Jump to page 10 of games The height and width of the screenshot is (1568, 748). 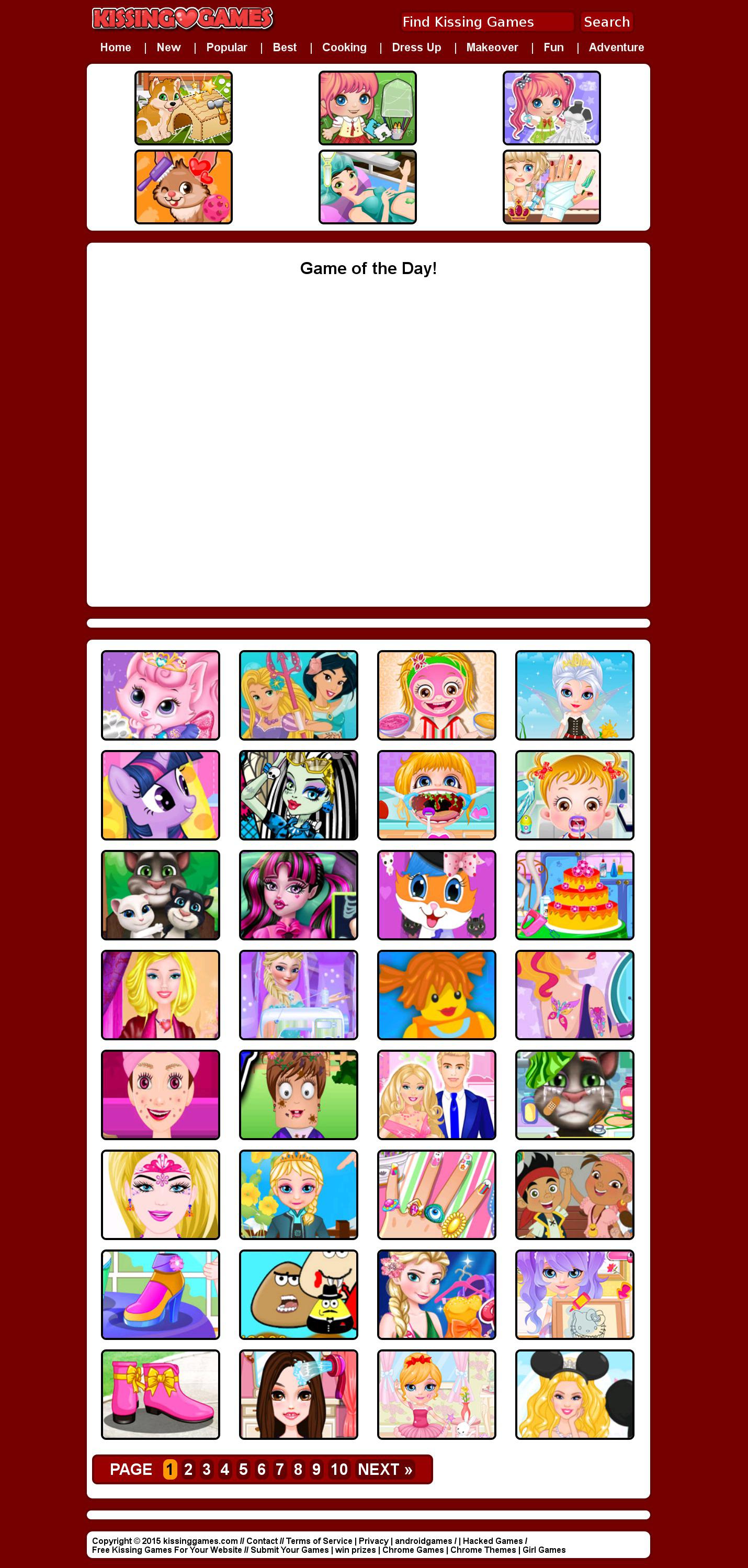[339, 1469]
